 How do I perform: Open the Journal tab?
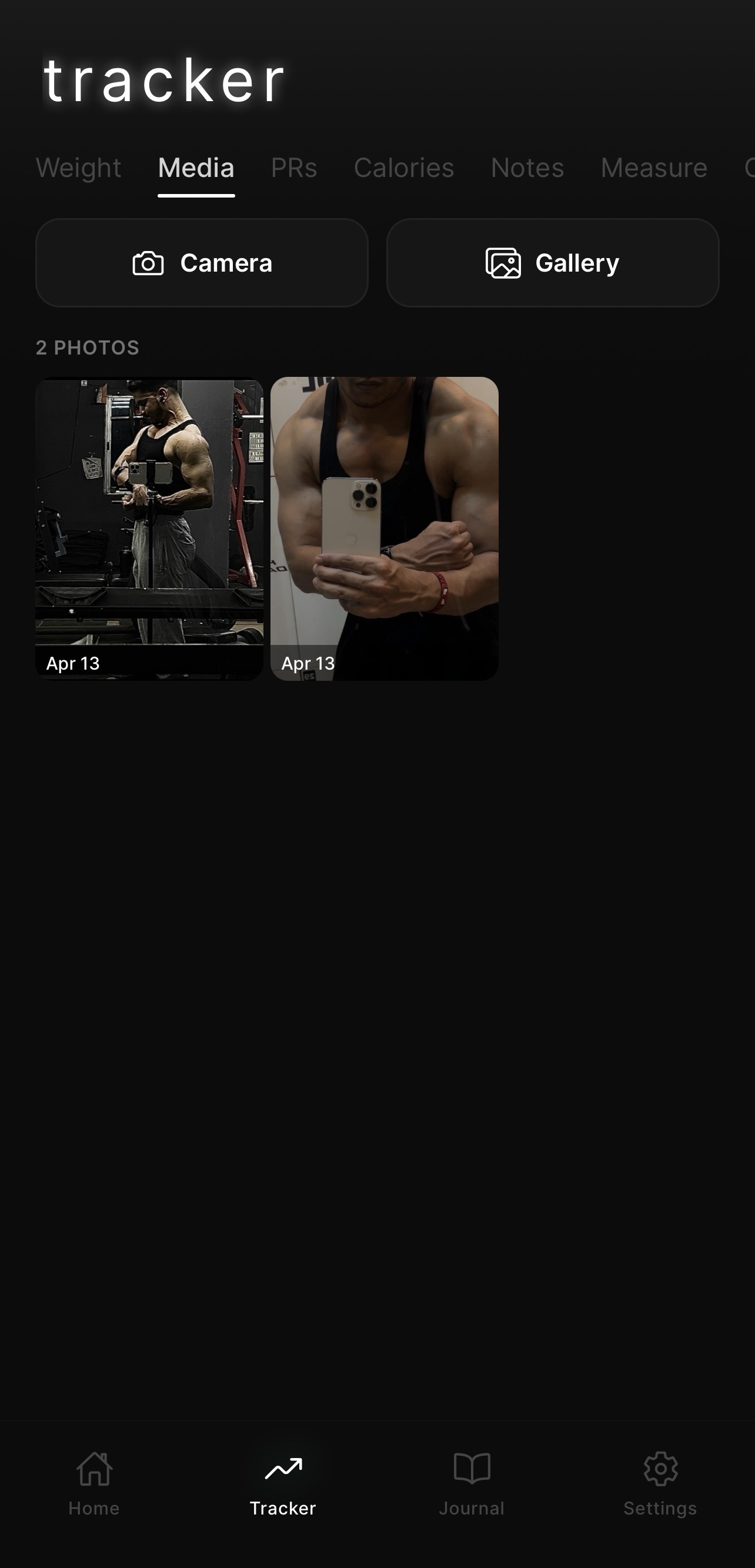[x=472, y=1483]
